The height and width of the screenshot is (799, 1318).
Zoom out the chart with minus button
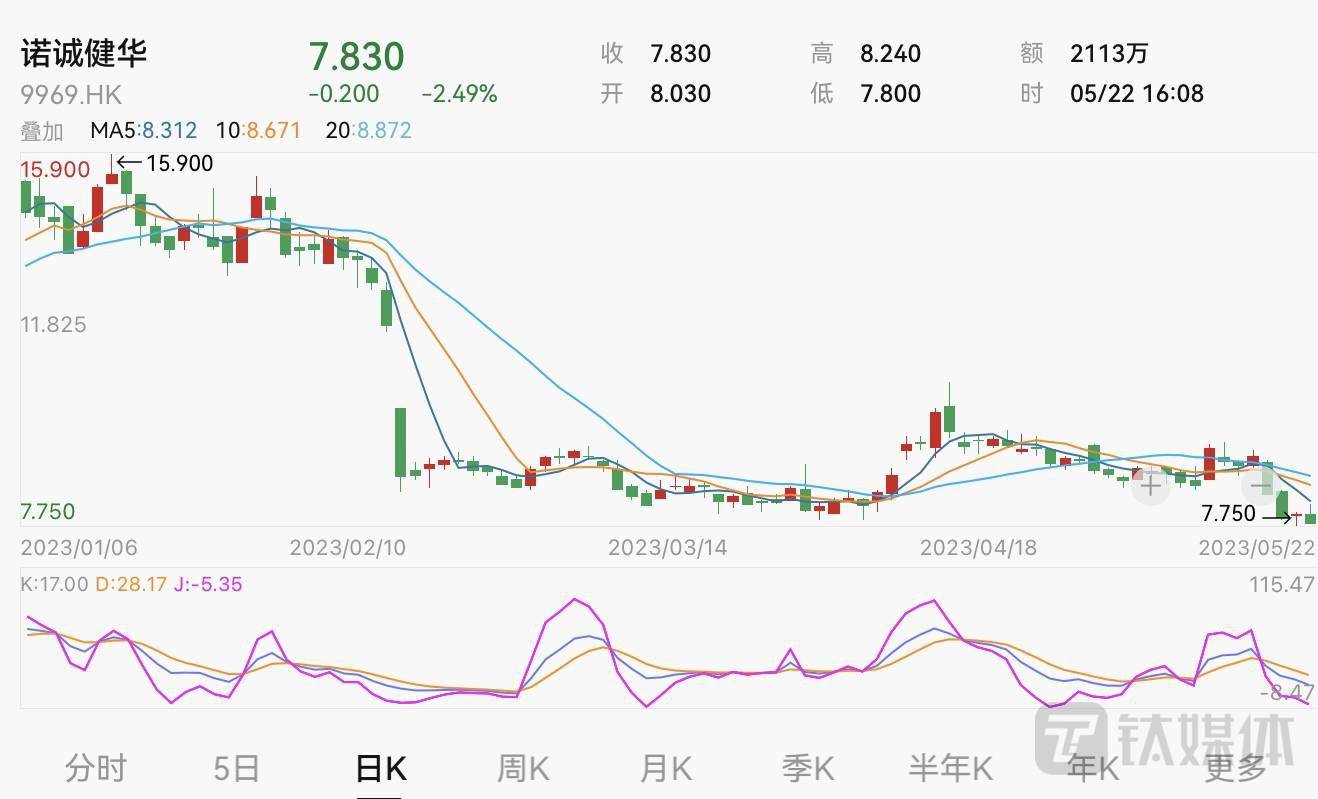1259,485
